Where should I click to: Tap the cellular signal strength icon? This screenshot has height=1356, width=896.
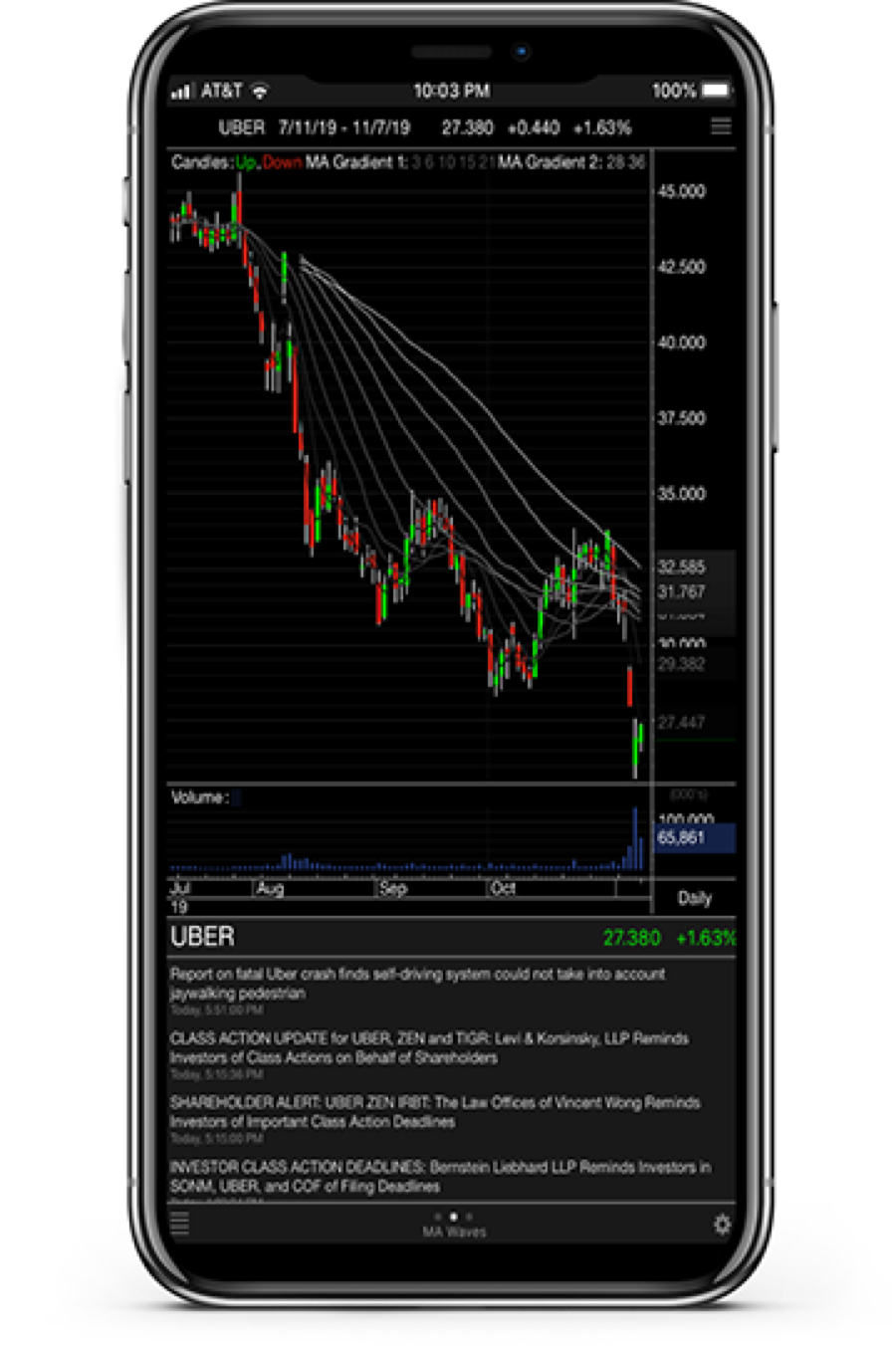(x=183, y=91)
